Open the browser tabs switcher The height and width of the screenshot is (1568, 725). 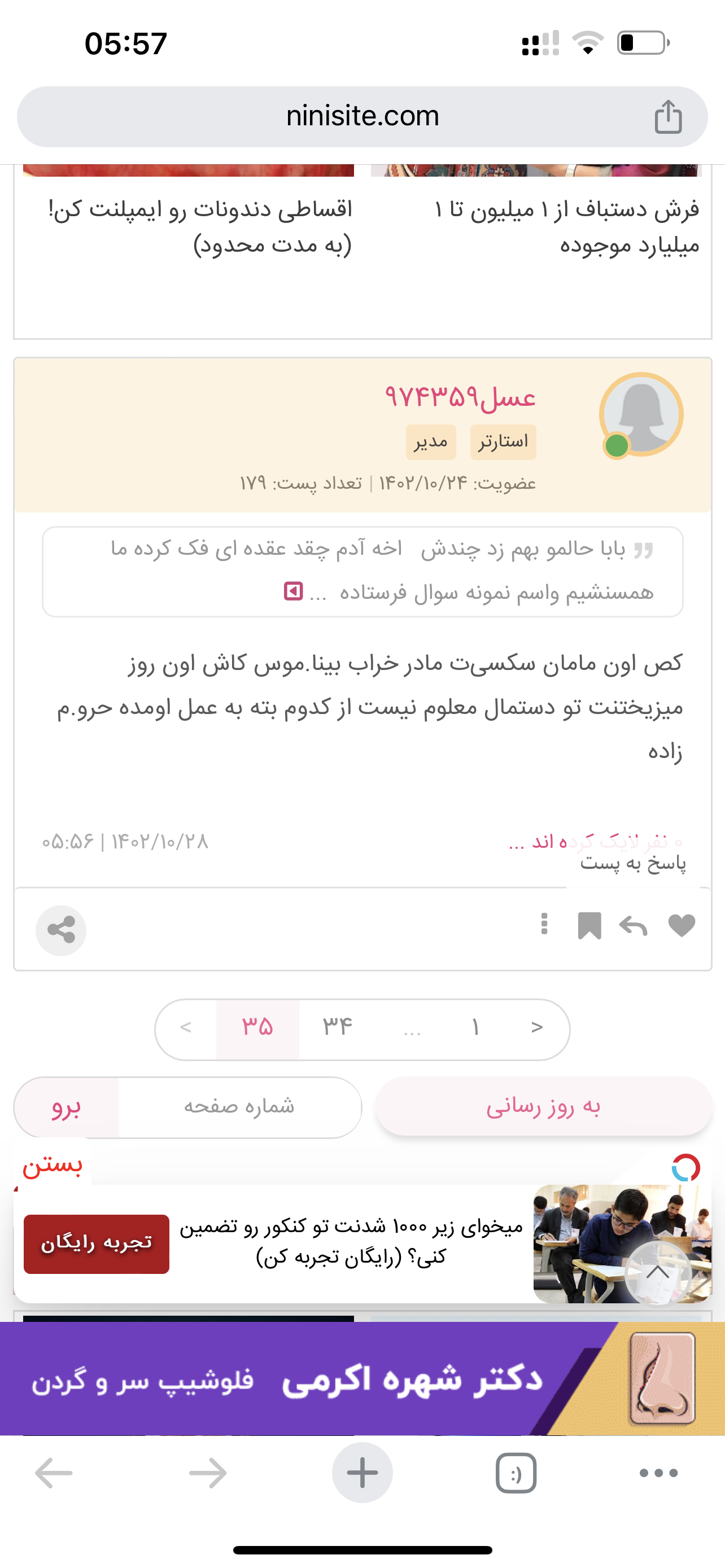tap(516, 1473)
